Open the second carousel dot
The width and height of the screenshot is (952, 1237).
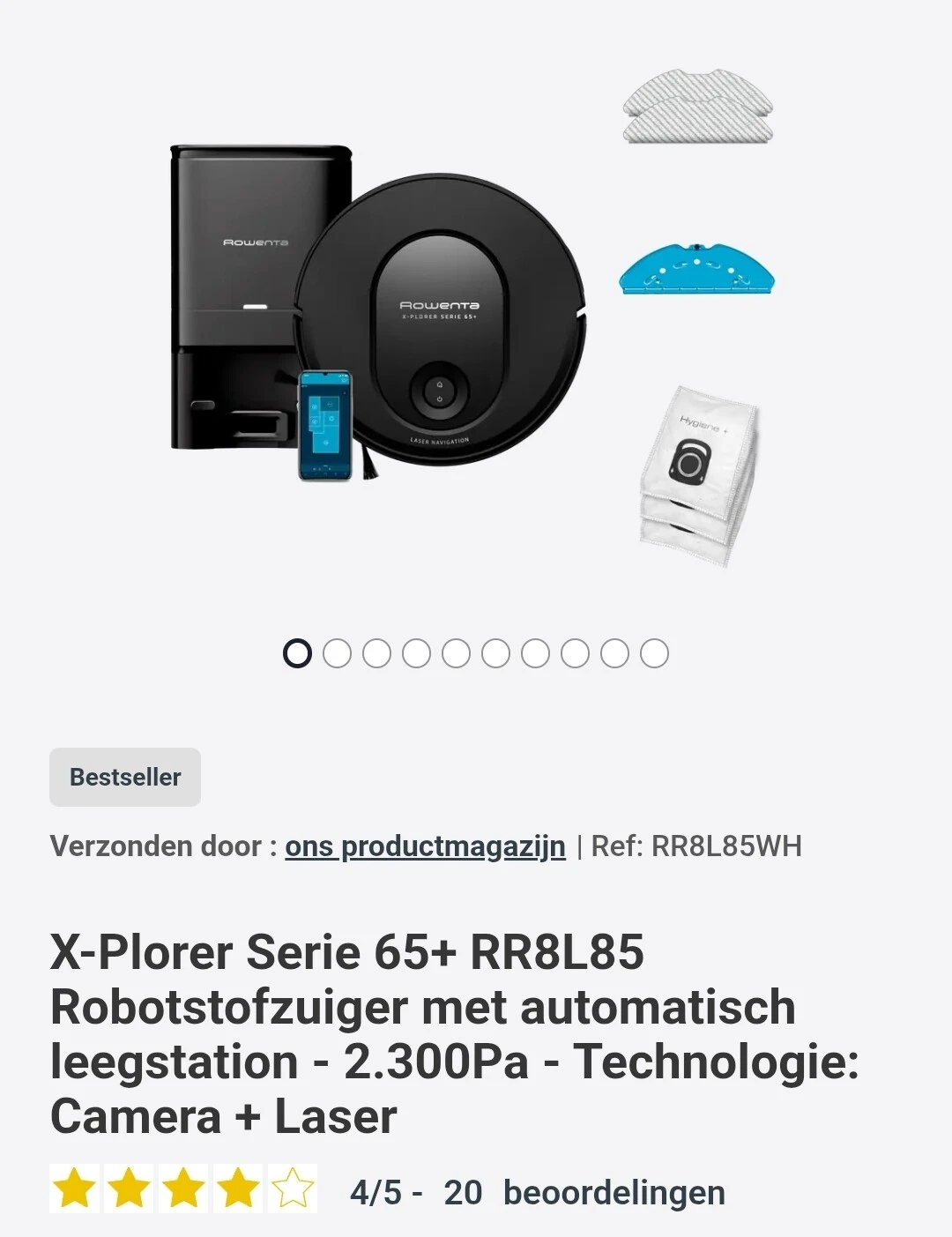[x=336, y=653]
